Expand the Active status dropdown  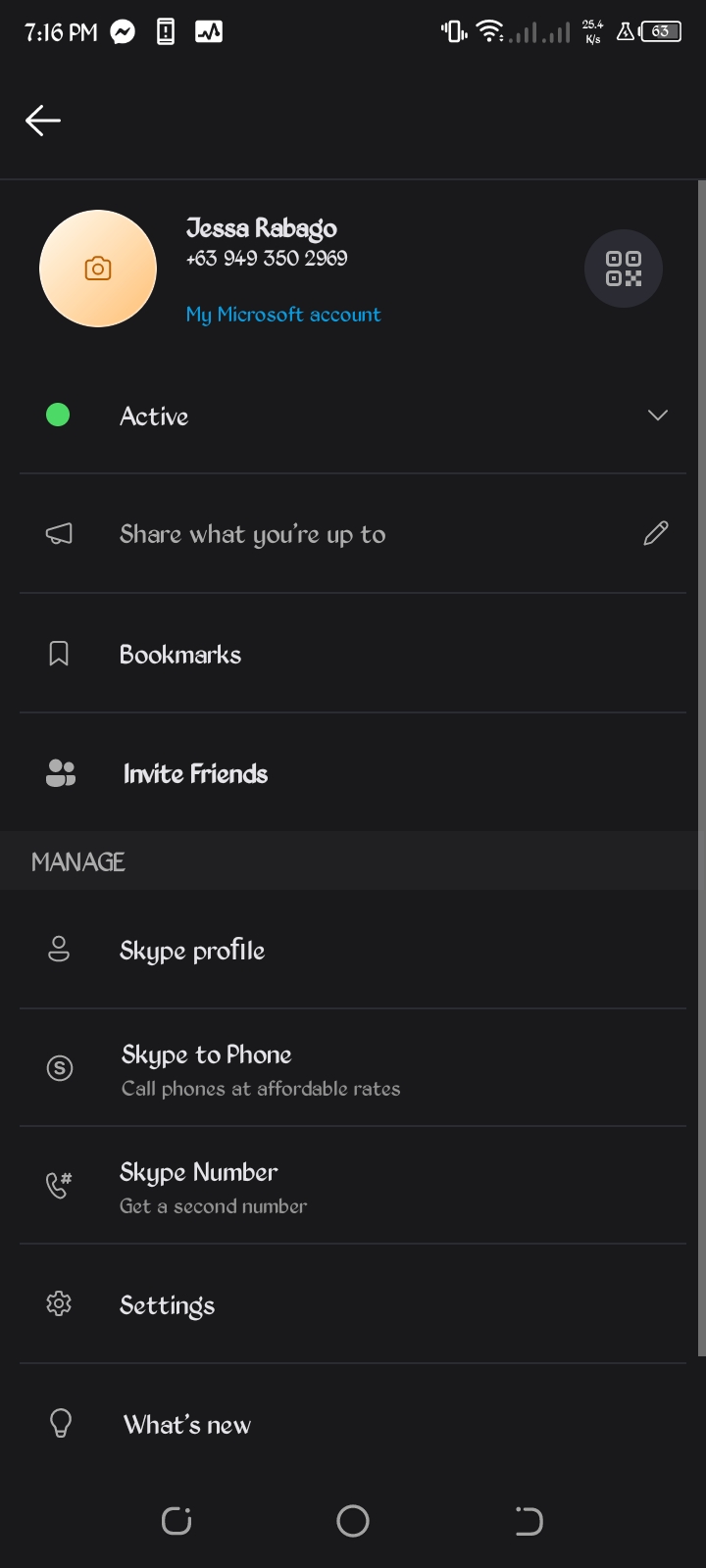point(353,416)
